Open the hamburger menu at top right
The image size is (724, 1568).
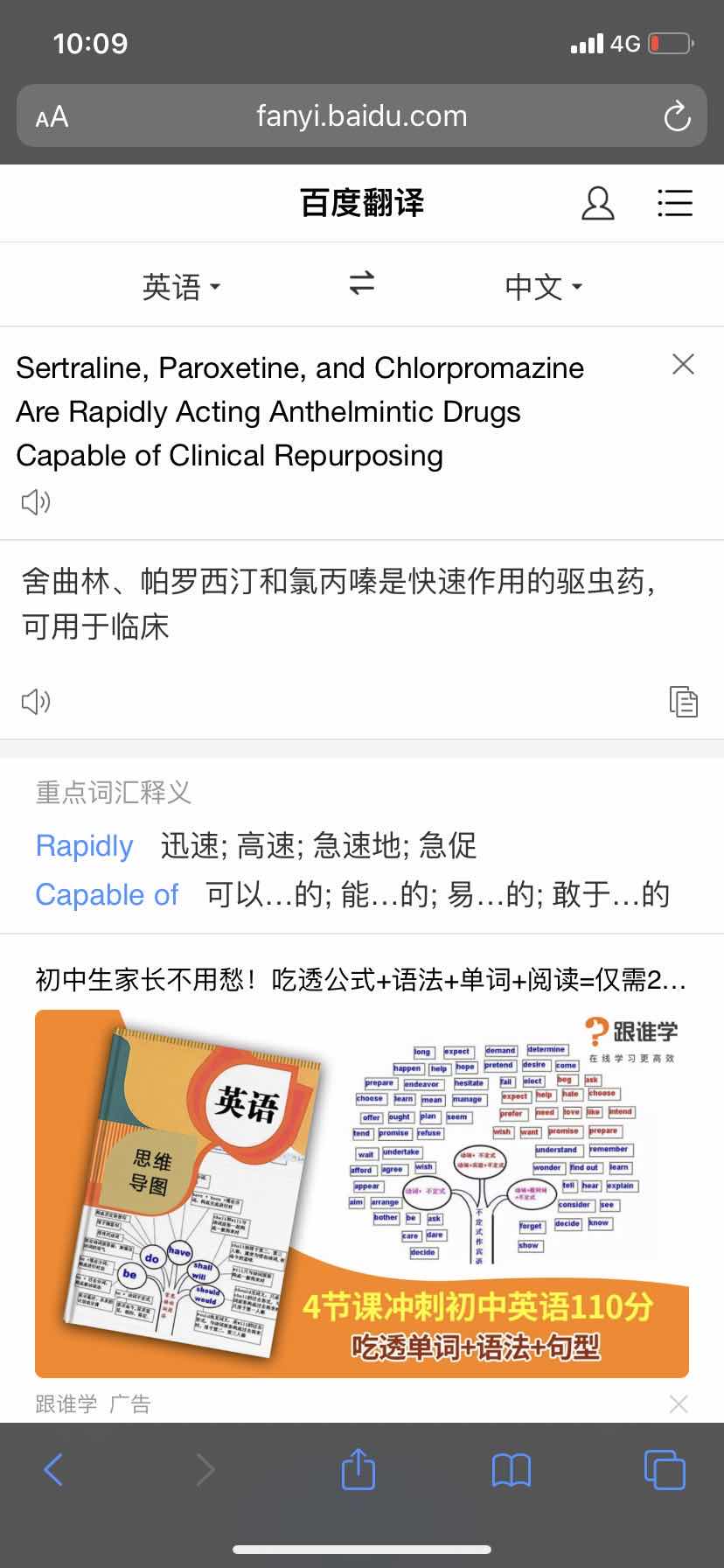click(674, 203)
